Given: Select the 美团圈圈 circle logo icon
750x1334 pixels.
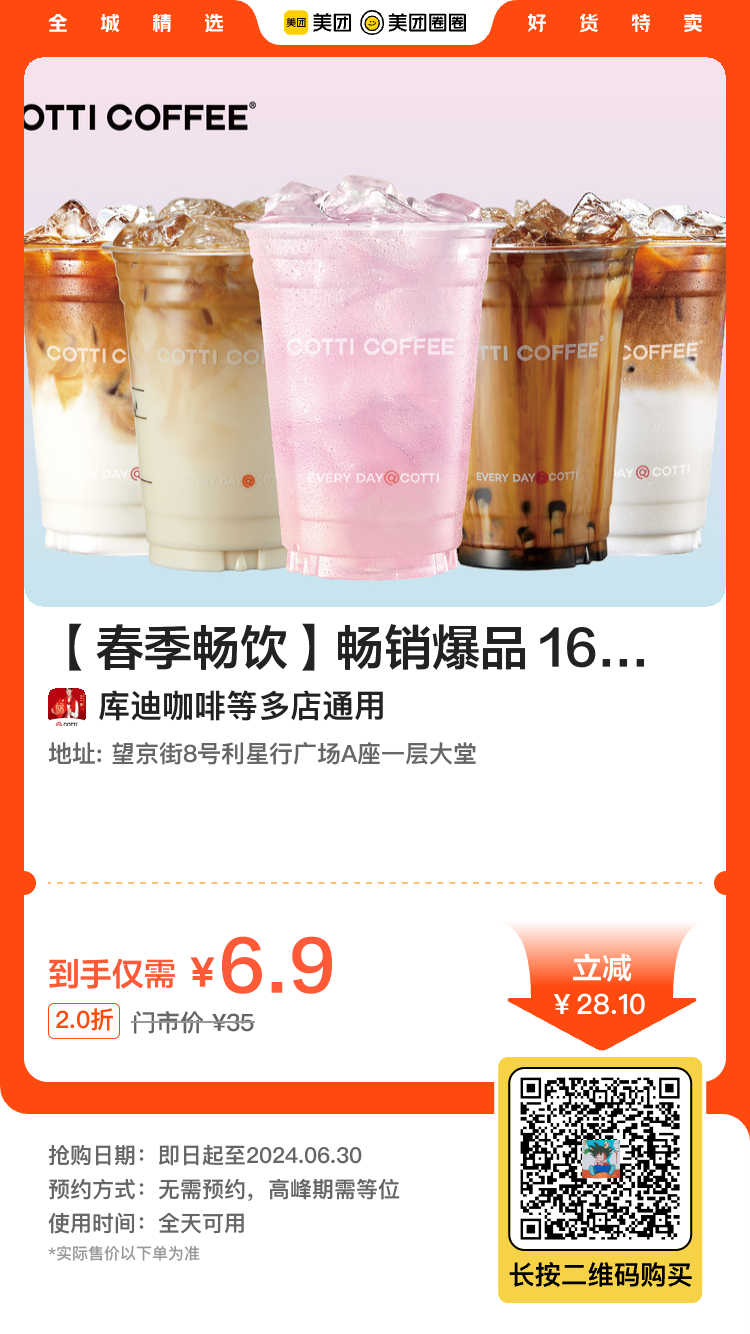Looking at the screenshot, I should coord(368,22).
